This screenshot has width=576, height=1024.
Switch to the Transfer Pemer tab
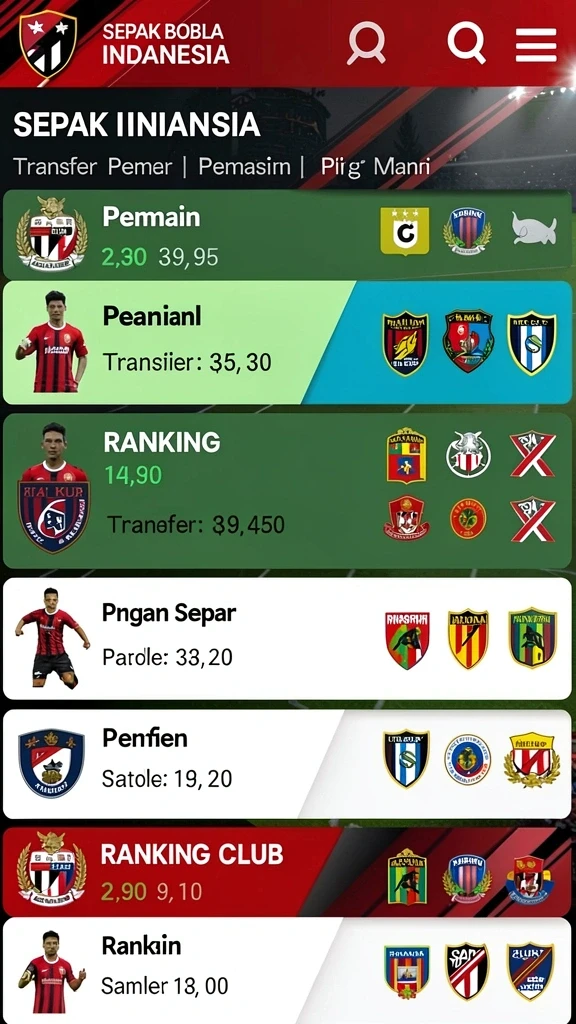(93, 167)
